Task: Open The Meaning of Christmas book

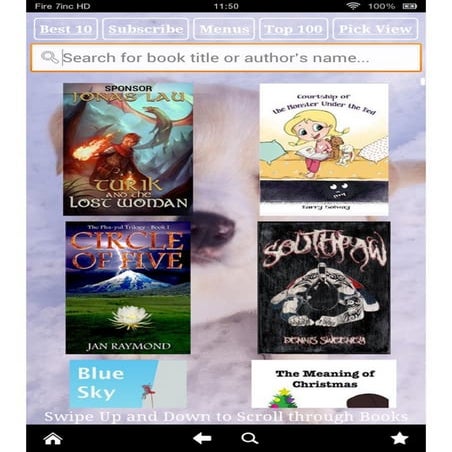Action: (x=324, y=384)
